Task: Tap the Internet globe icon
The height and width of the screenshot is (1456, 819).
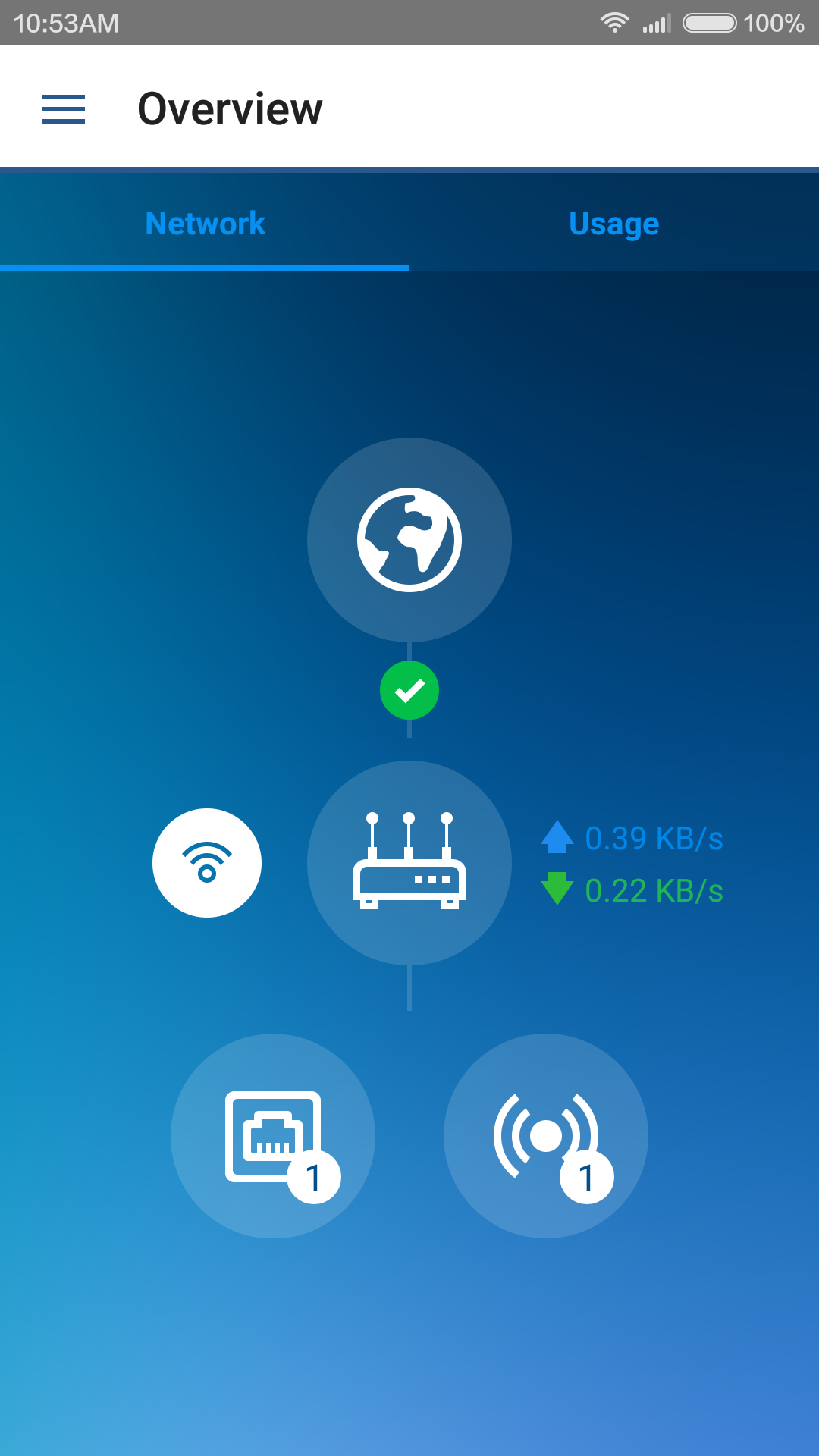Action: click(x=409, y=540)
